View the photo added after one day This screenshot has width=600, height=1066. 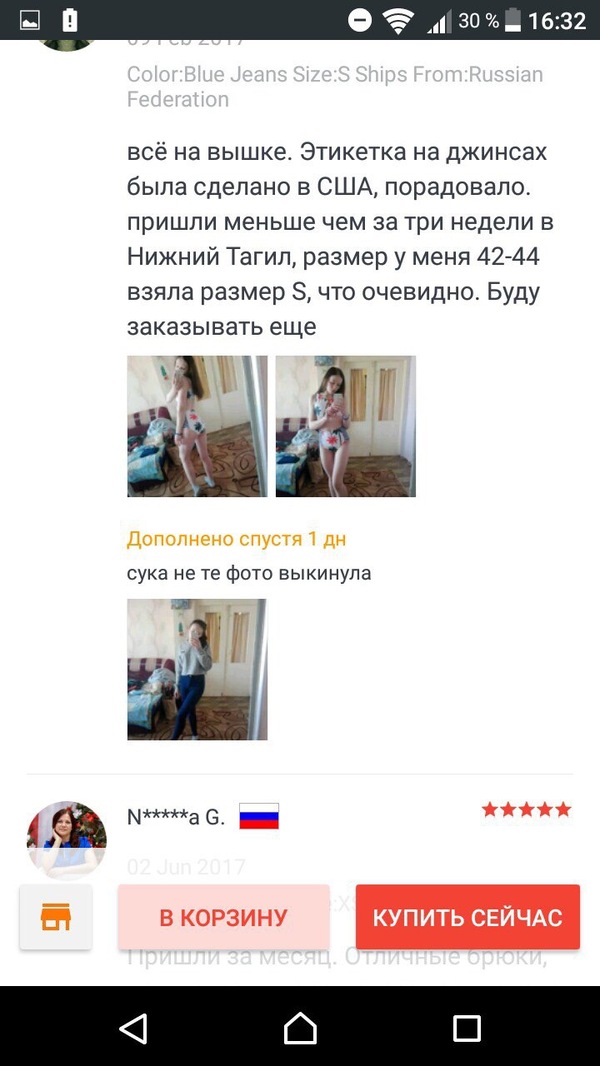[x=197, y=669]
